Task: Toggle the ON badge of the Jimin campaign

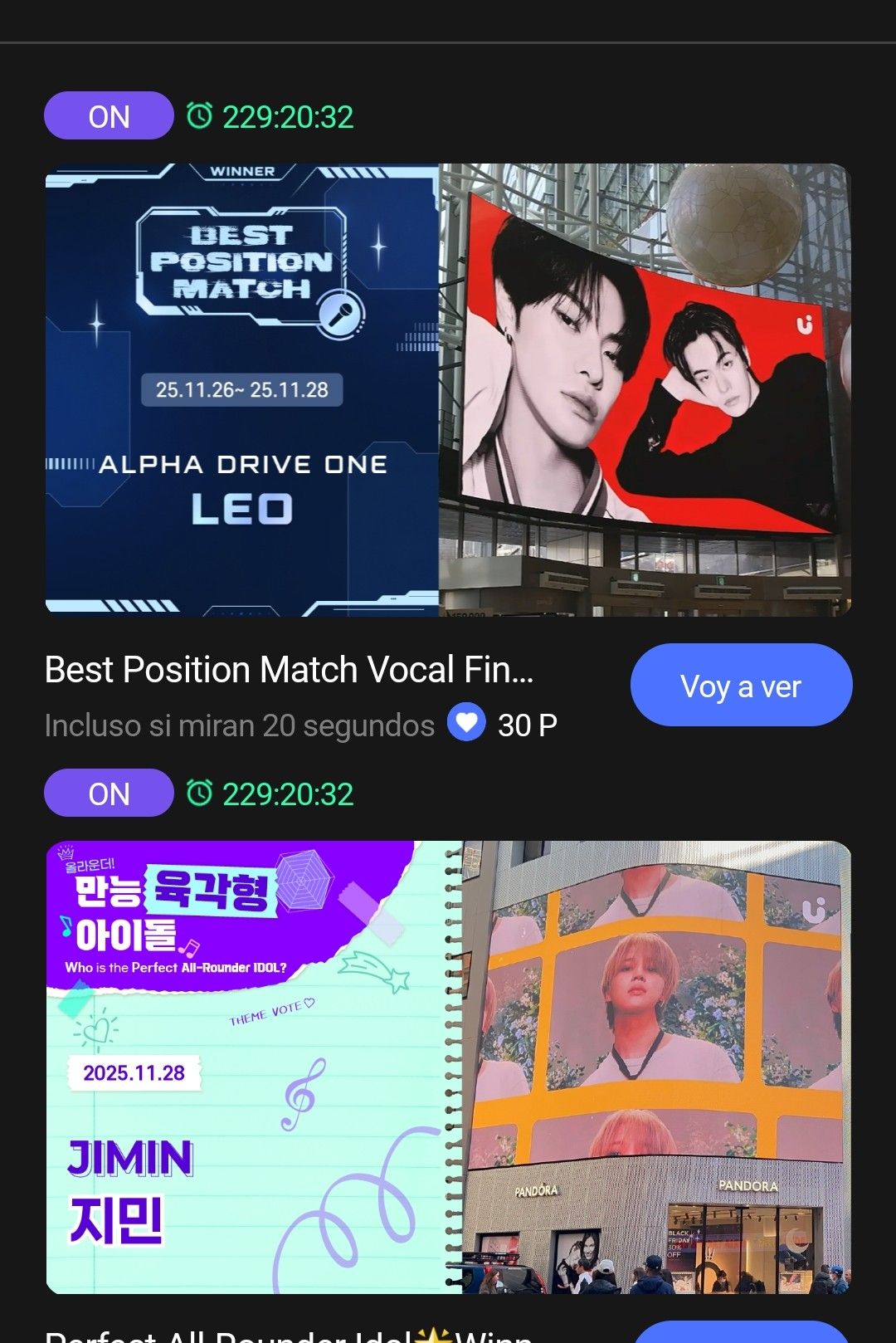Action: [x=108, y=794]
